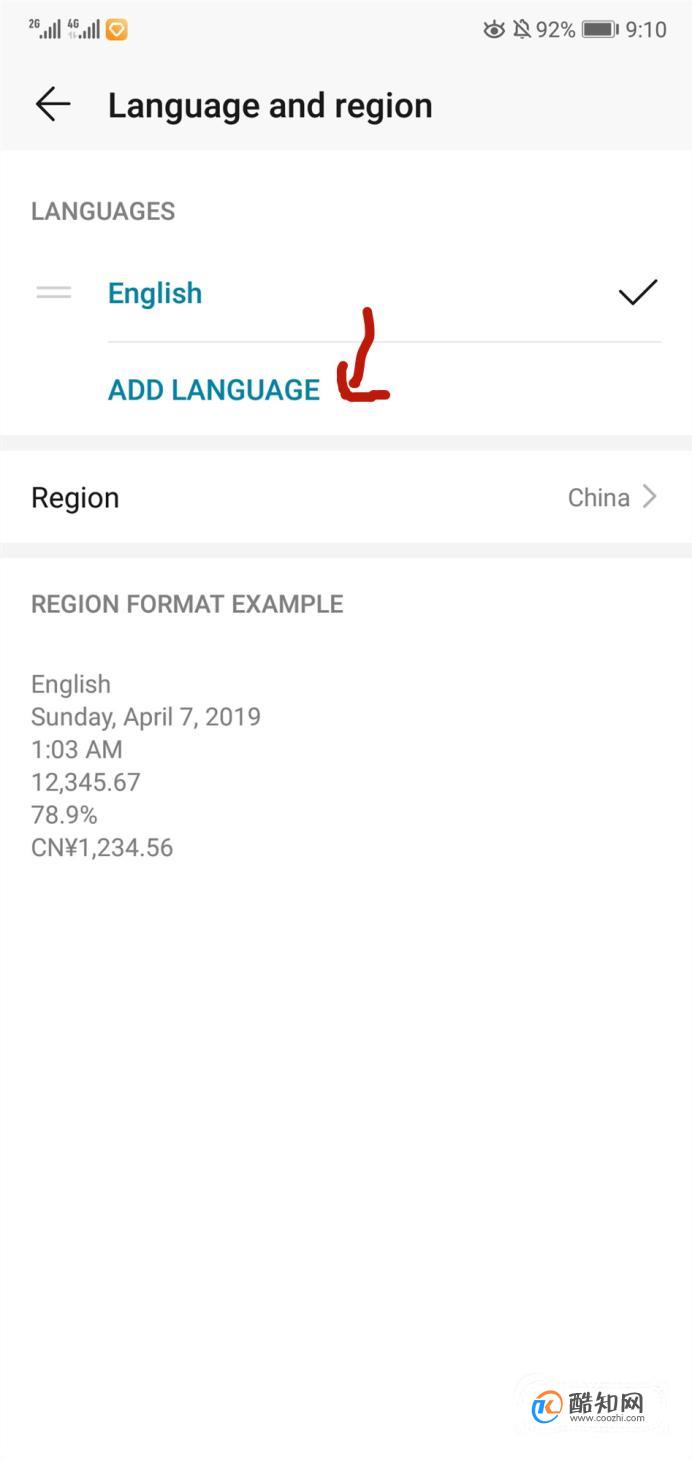Tap ADD LANGUAGE
The height and width of the screenshot is (1461, 692).
[214, 389]
